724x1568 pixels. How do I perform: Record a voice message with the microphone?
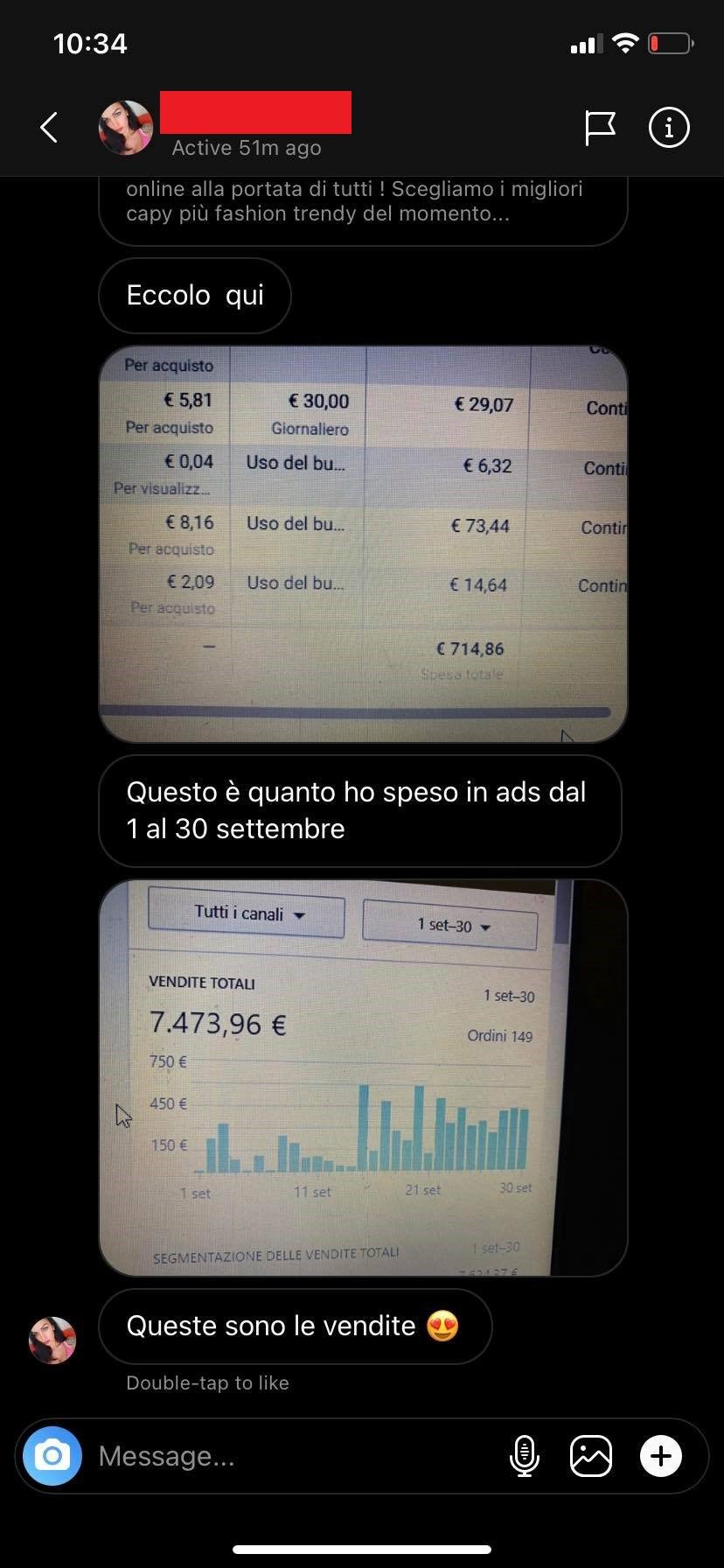point(524,1456)
